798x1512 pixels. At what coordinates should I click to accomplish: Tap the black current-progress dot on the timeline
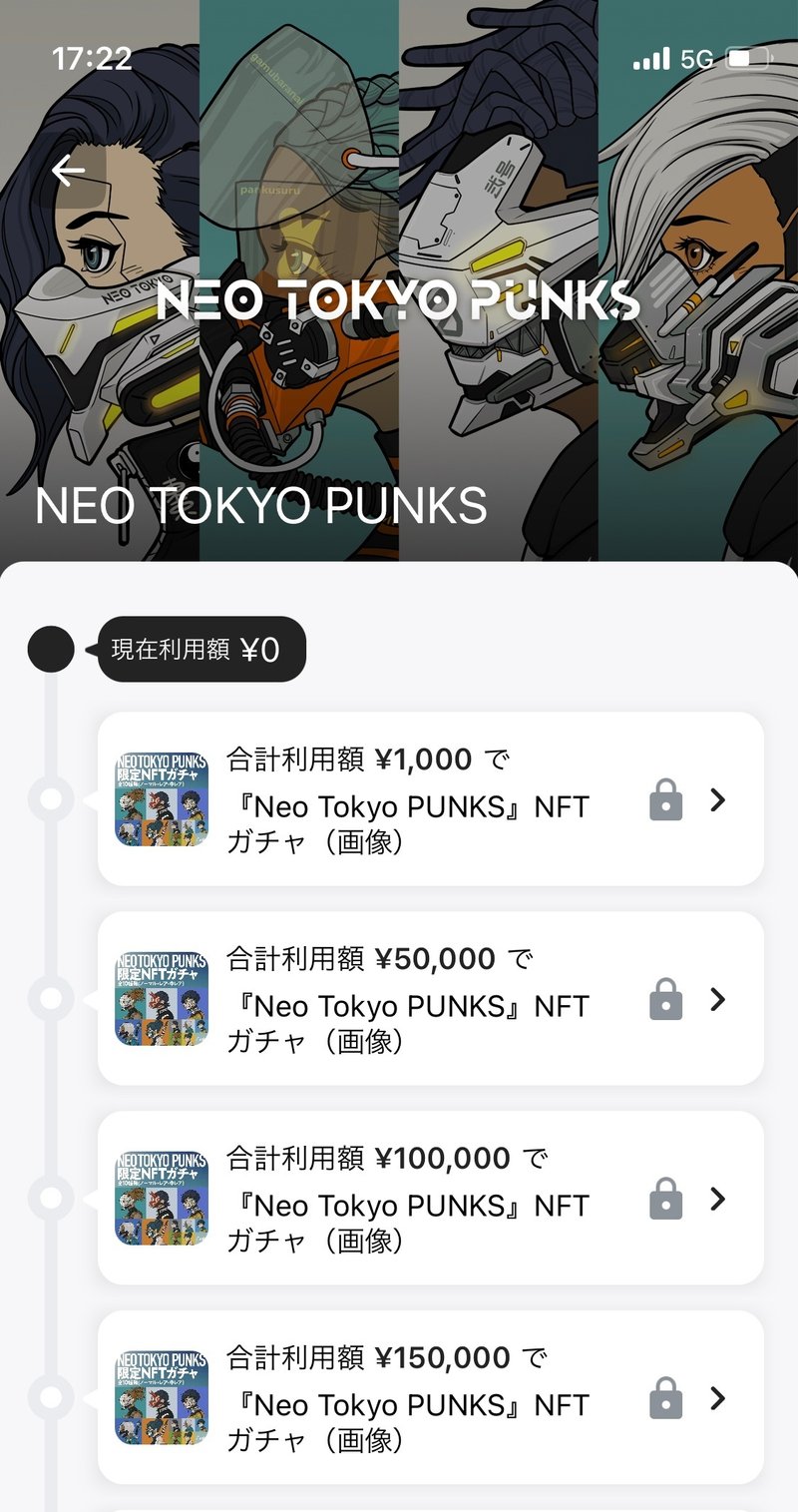(50, 649)
